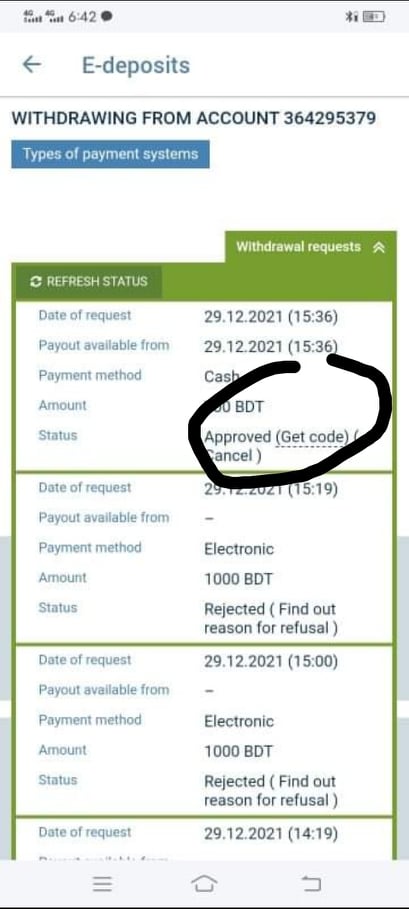
Task: Collapse the Withdrawal requests panel
Action: [310, 248]
